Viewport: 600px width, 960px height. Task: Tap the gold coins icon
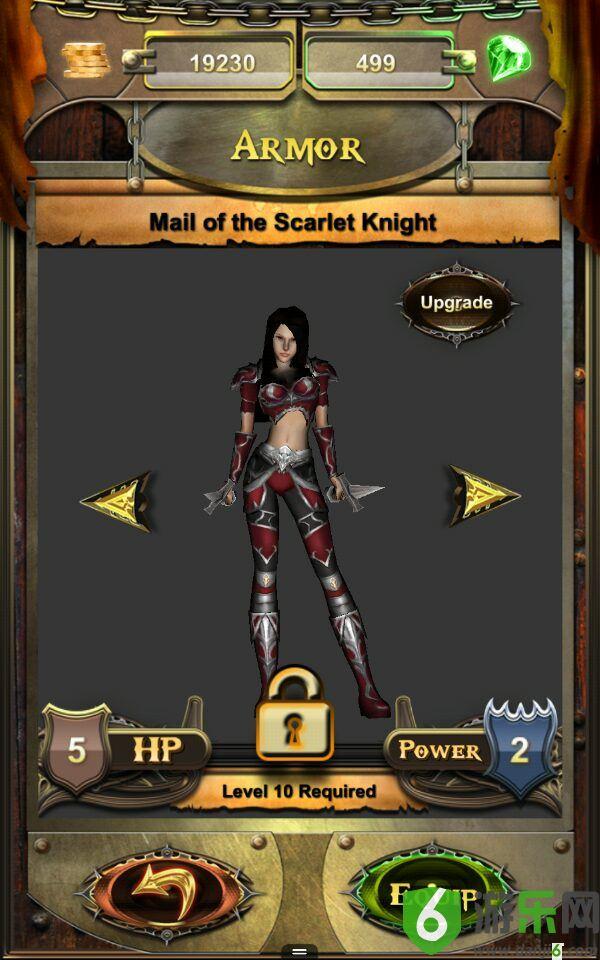click(x=87, y=61)
